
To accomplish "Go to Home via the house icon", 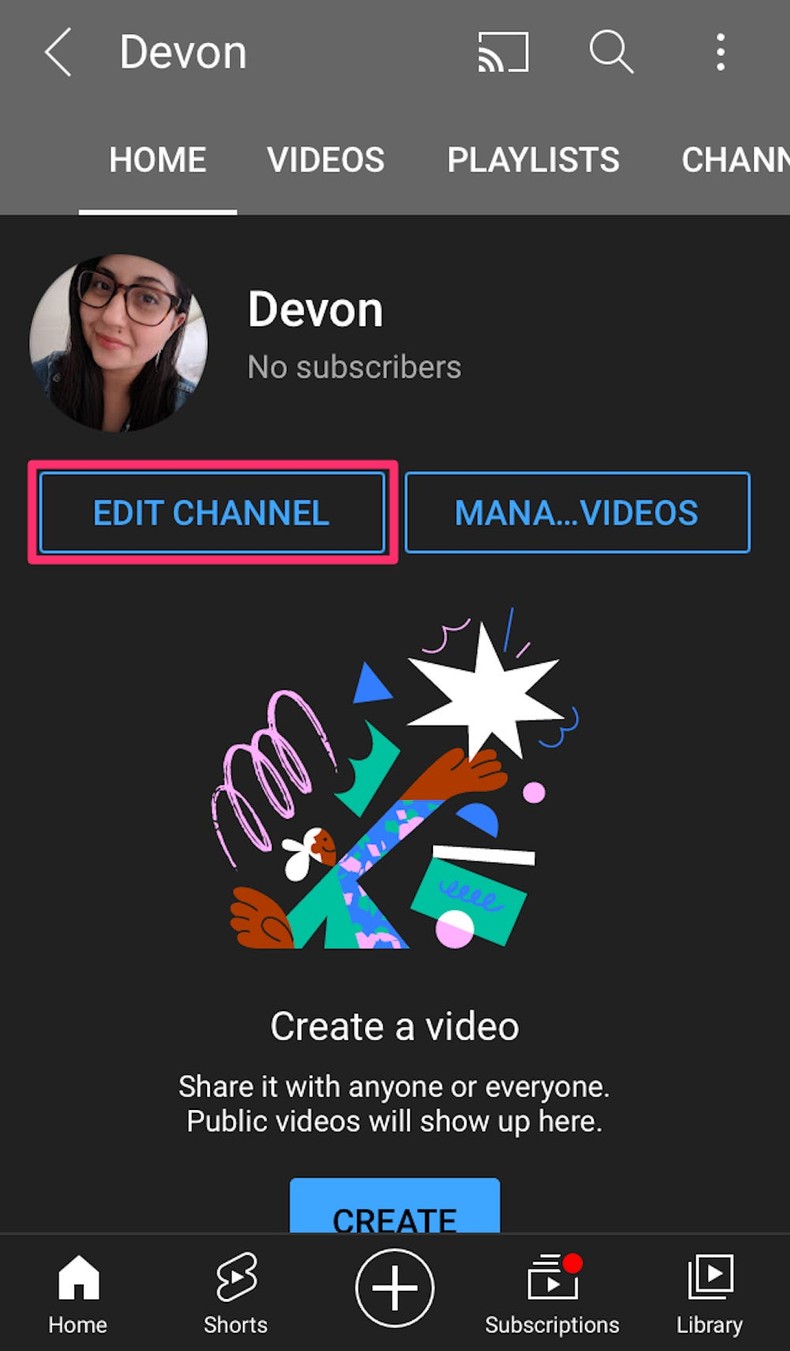I will coord(77,1290).
